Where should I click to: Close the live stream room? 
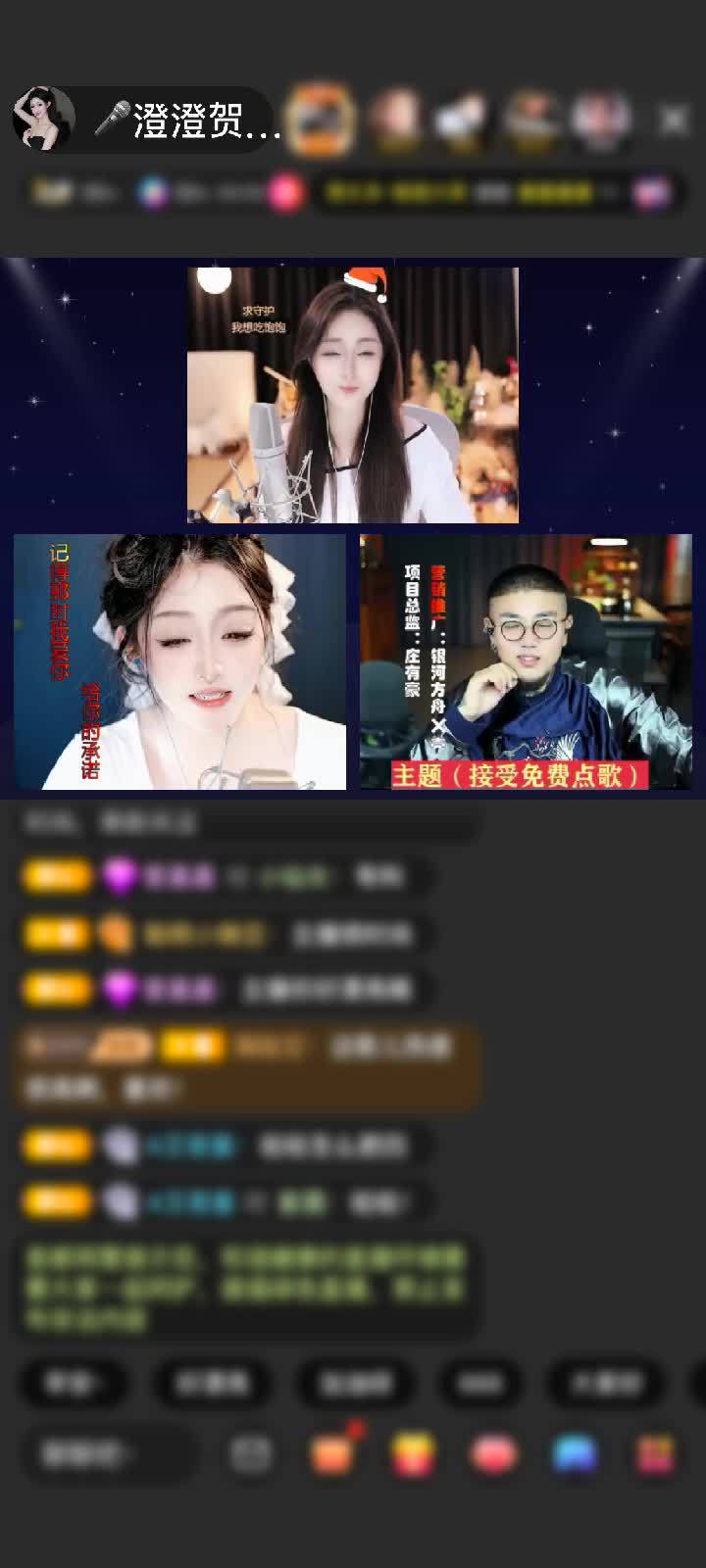(673, 120)
